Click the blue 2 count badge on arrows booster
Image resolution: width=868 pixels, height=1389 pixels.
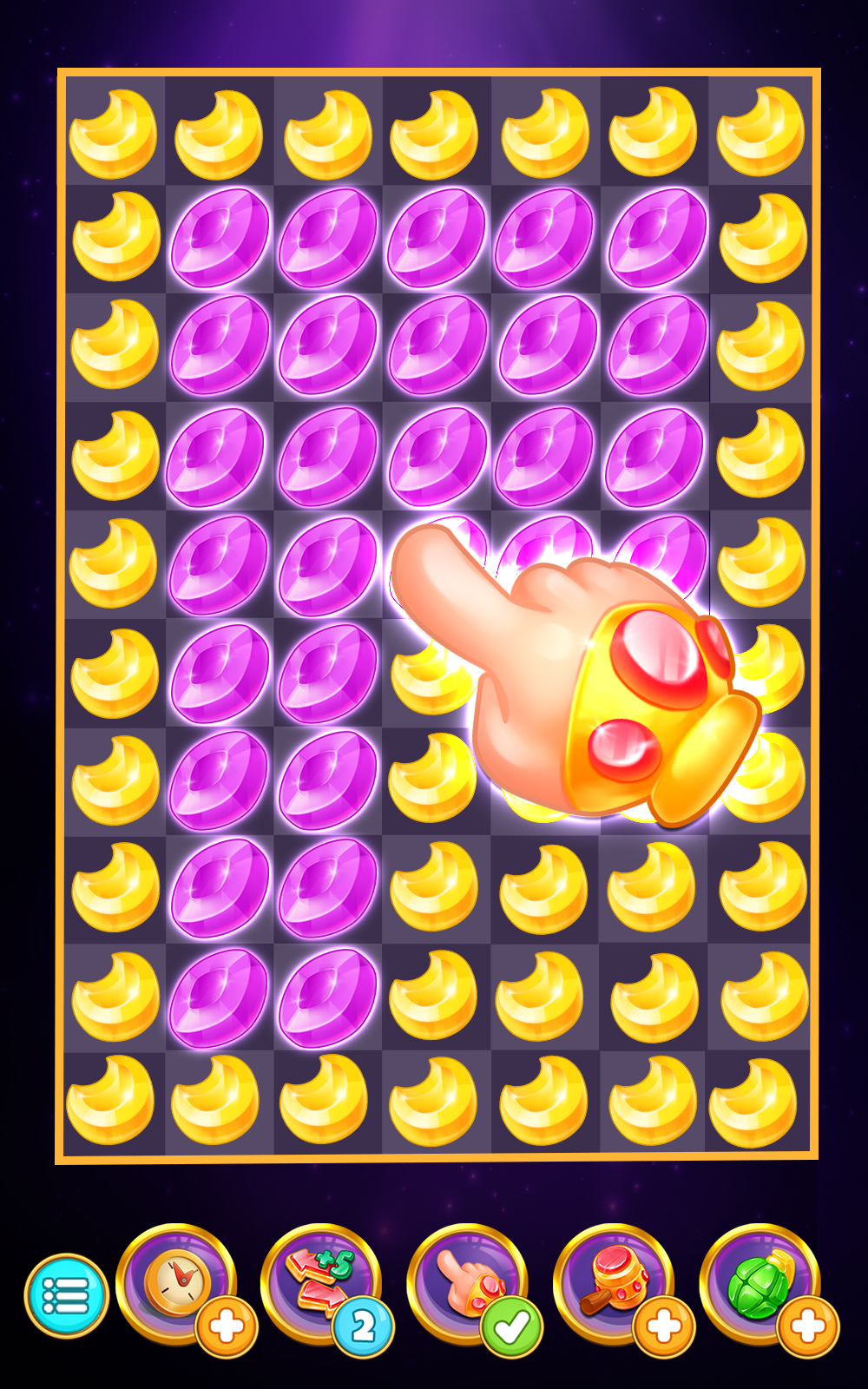[360, 1324]
